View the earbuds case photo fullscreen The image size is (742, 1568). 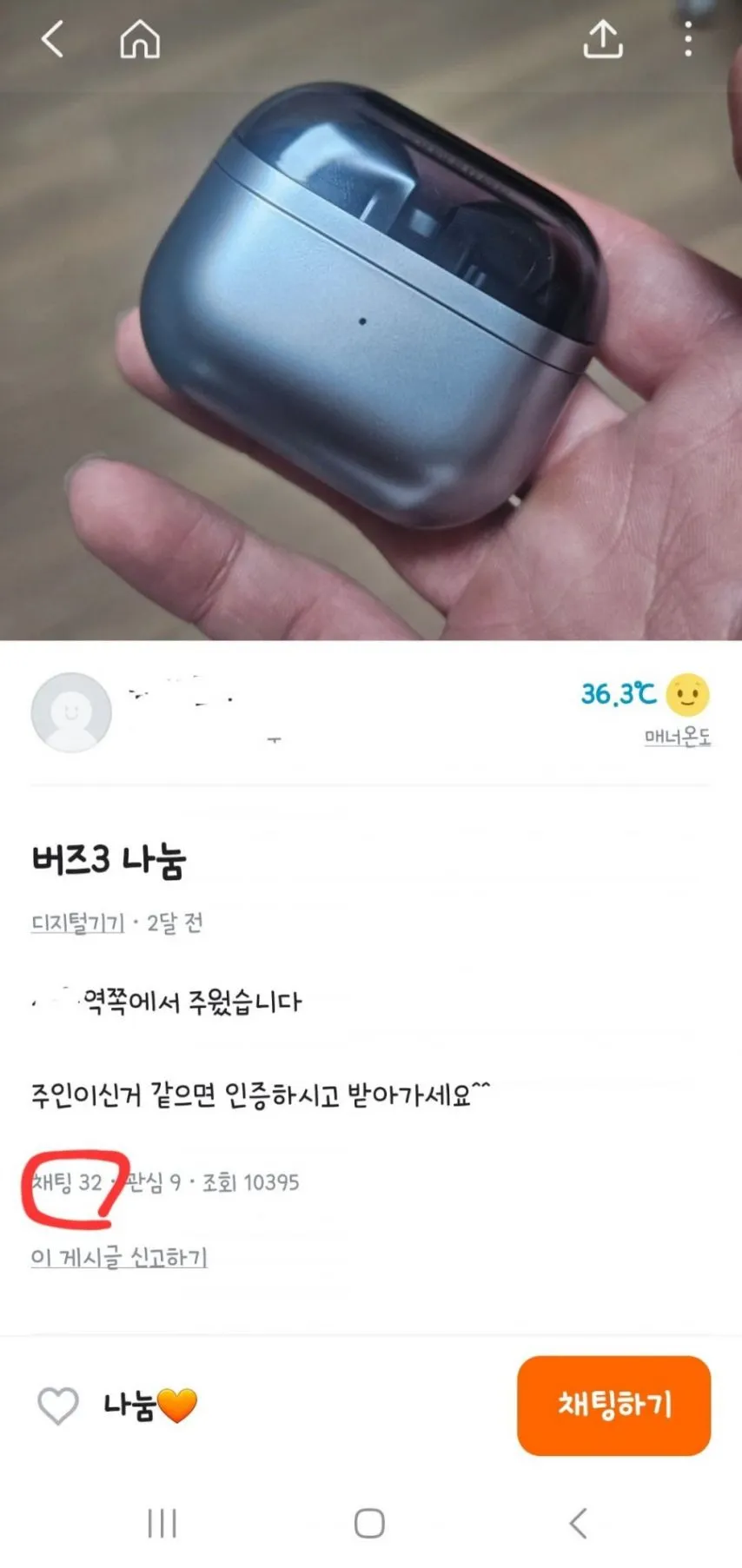371,347
